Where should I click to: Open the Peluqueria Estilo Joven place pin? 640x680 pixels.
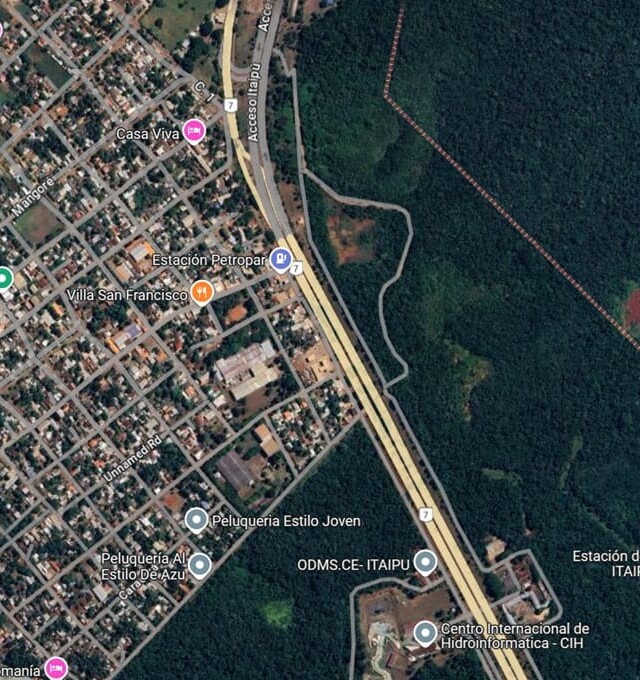pos(196,520)
